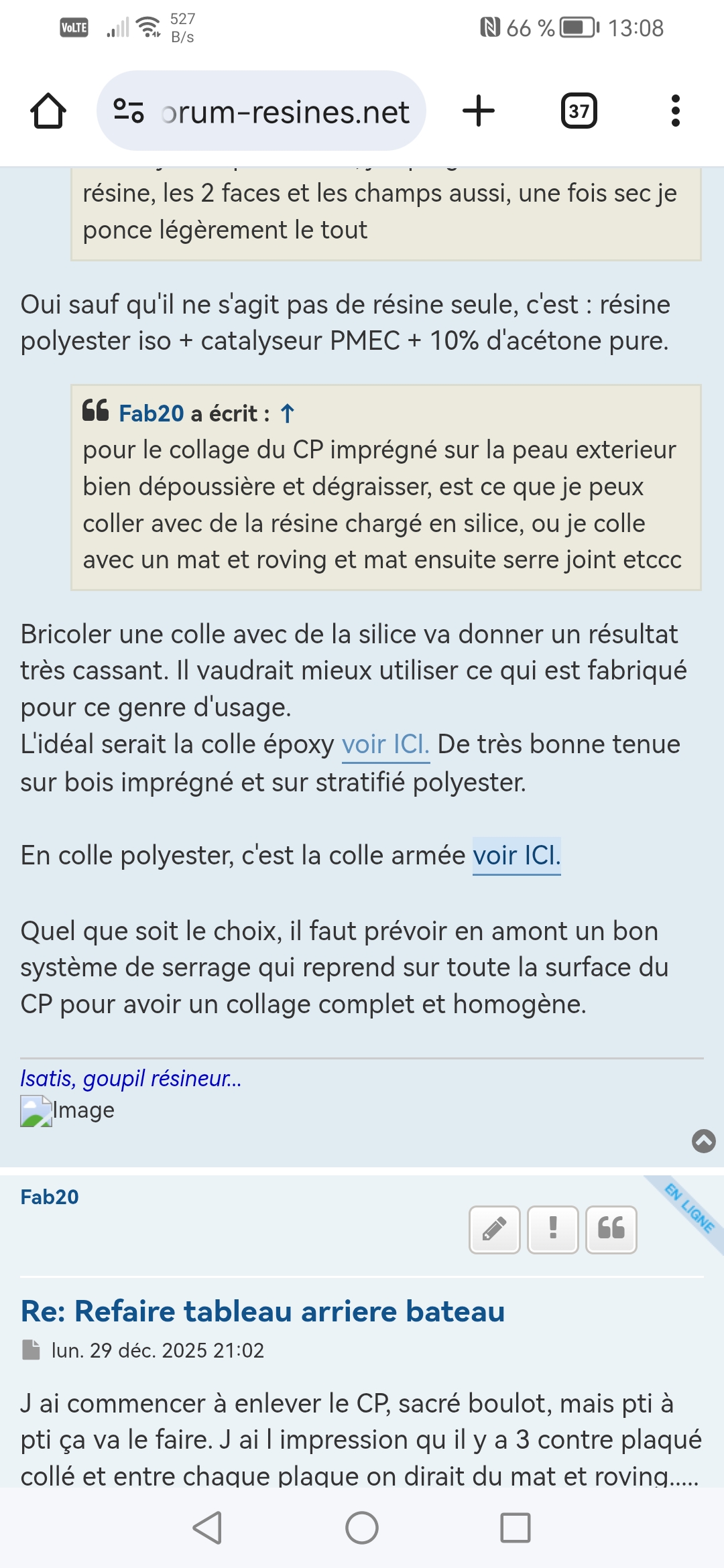Viewport: 724px width, 1568px height.
Task: Open 'Re: Refaire tableau arriere bateau' post title
Action: 262,1311
